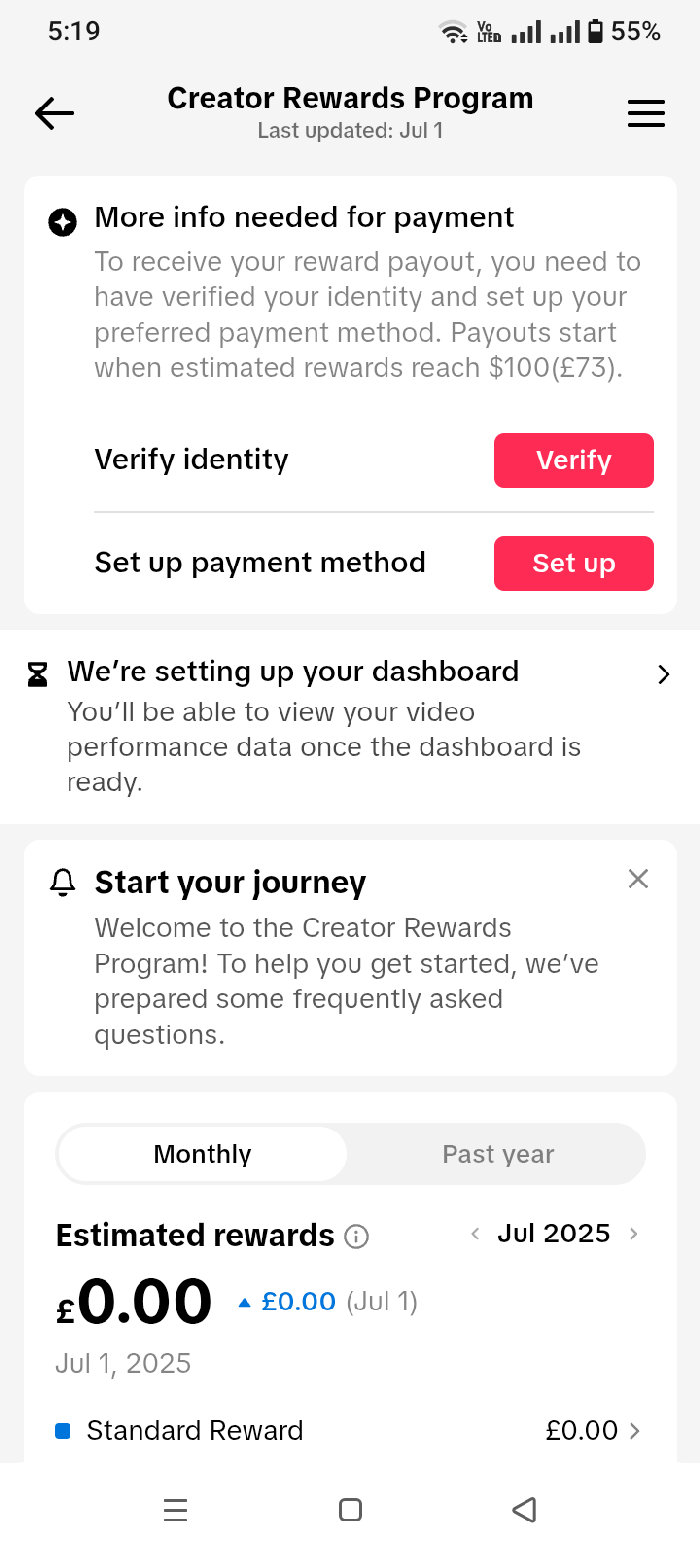Screen dimensions: 700x1556
Task: Open the dashboard setup notice
Action: coord(350,726)
